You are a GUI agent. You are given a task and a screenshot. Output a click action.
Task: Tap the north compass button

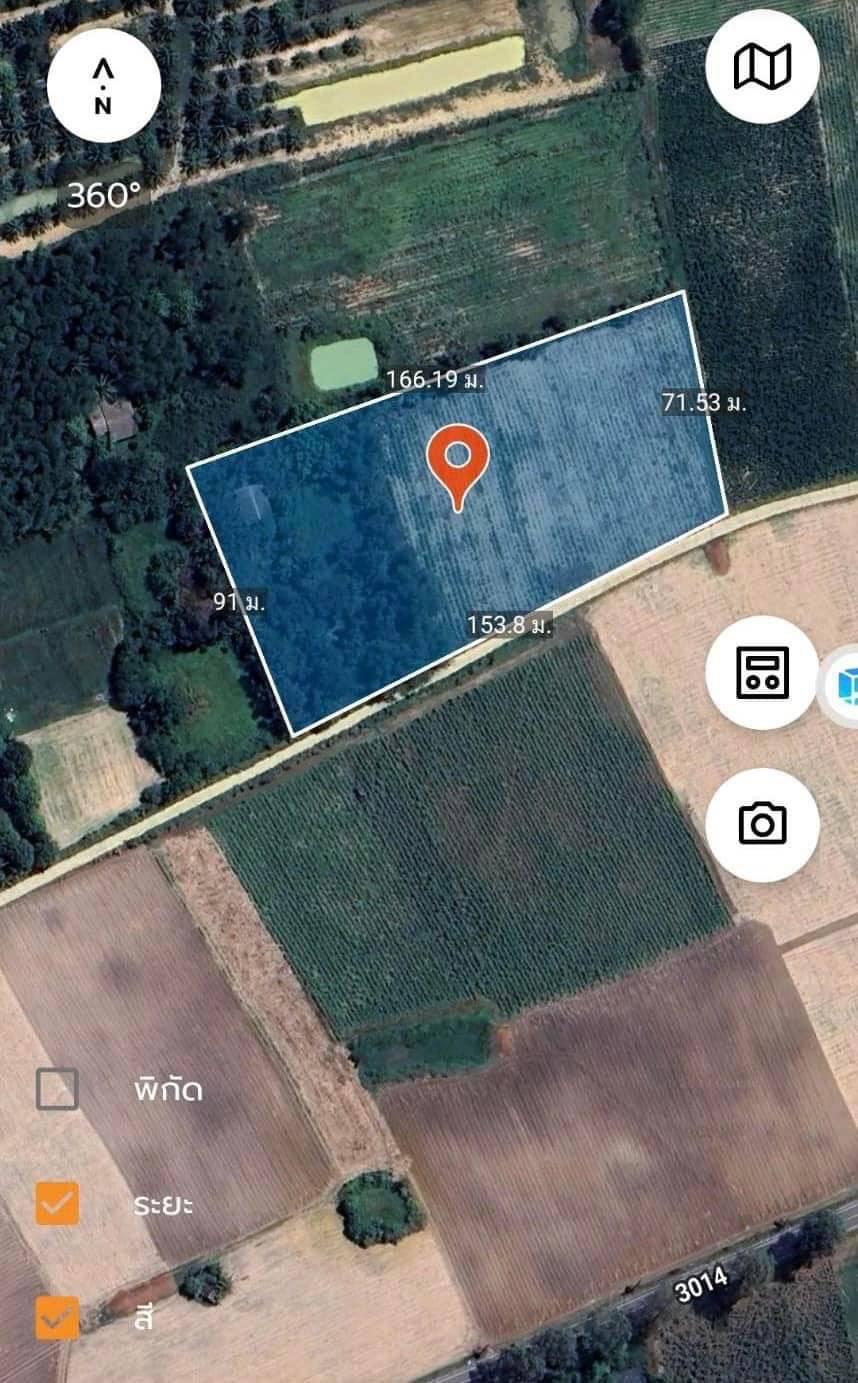click(103, 86)
